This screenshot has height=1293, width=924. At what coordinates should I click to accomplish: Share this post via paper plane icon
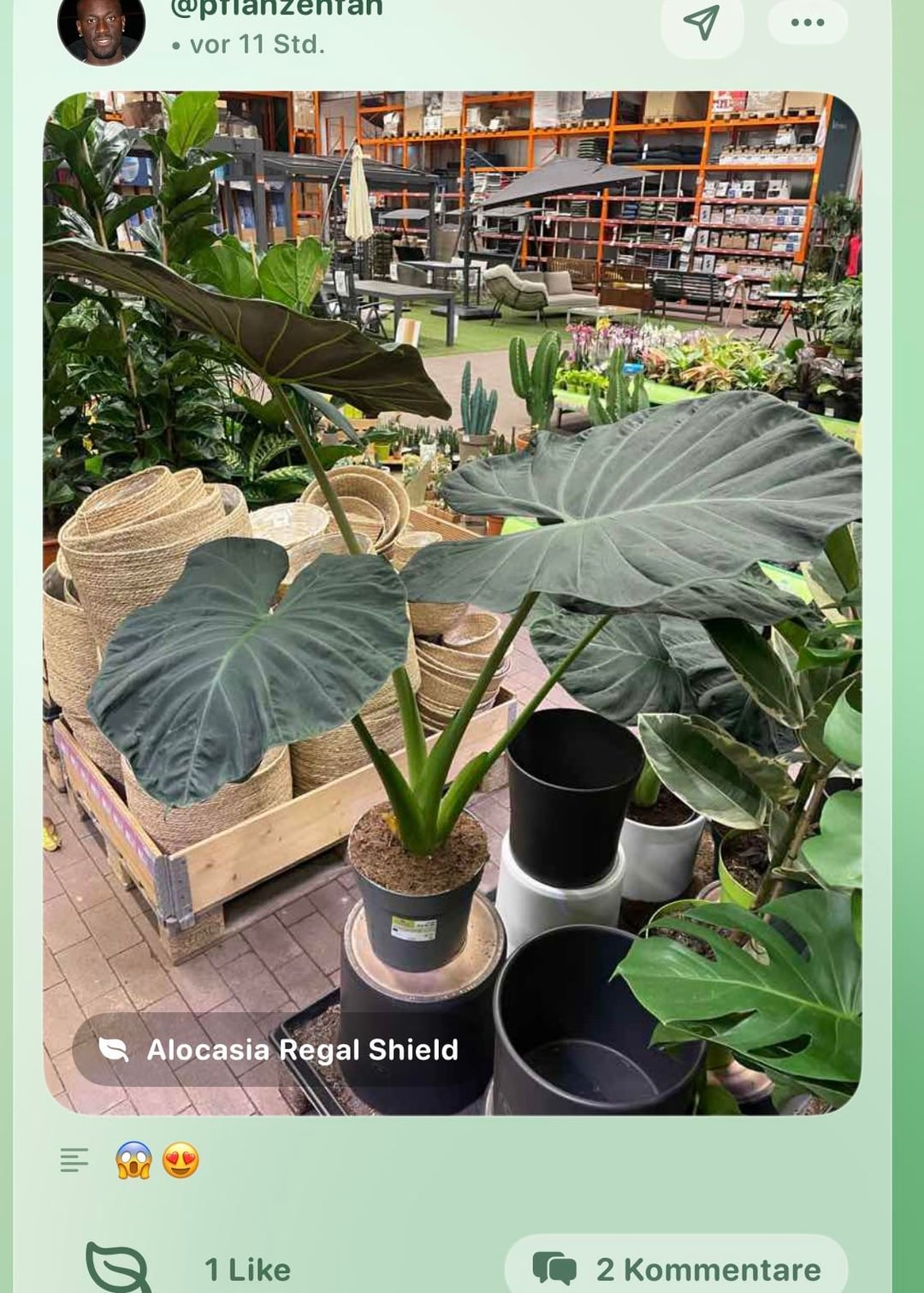tap(702, 24)
